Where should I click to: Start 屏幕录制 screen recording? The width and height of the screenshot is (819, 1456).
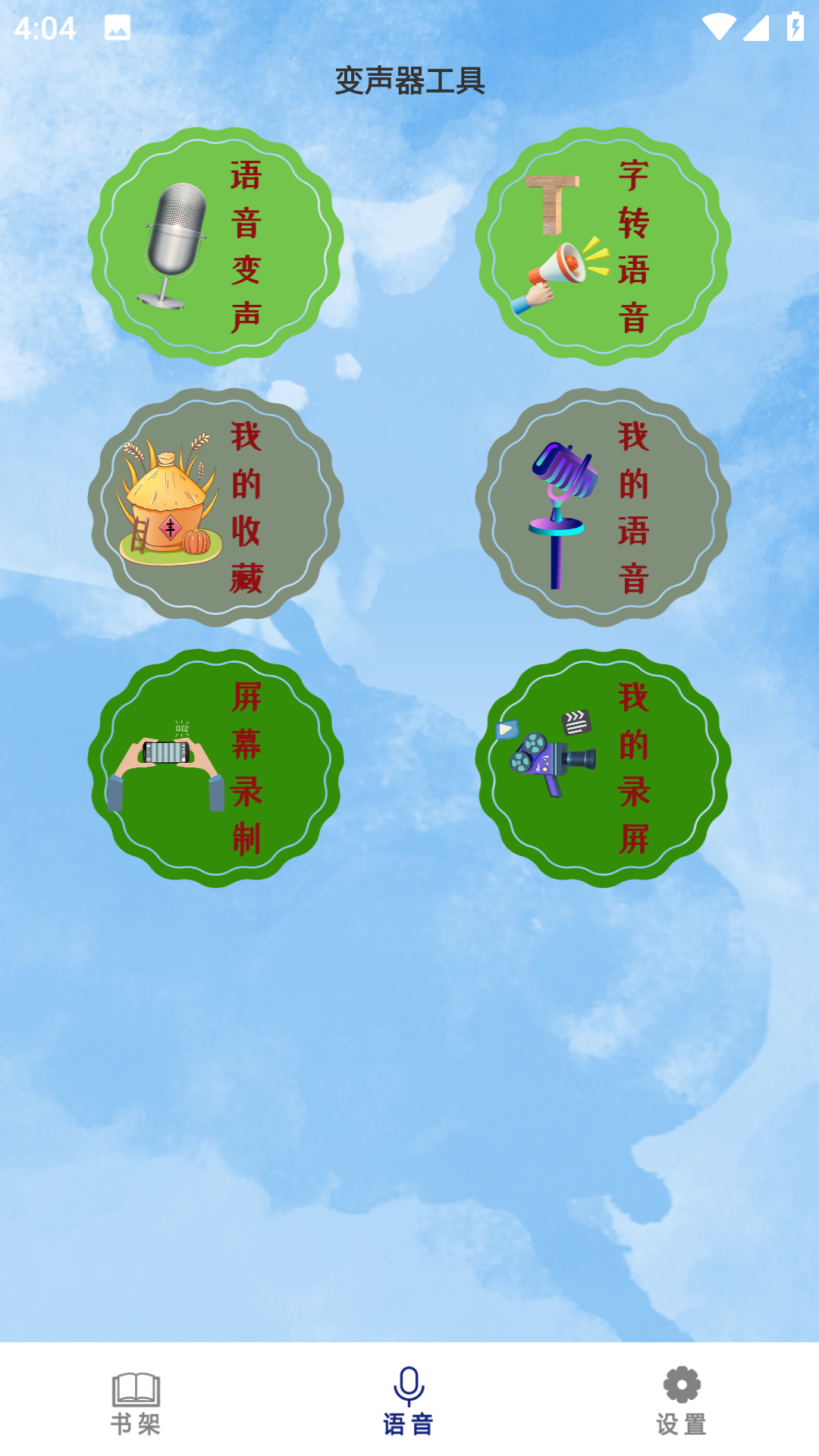(x=215, y=767)
